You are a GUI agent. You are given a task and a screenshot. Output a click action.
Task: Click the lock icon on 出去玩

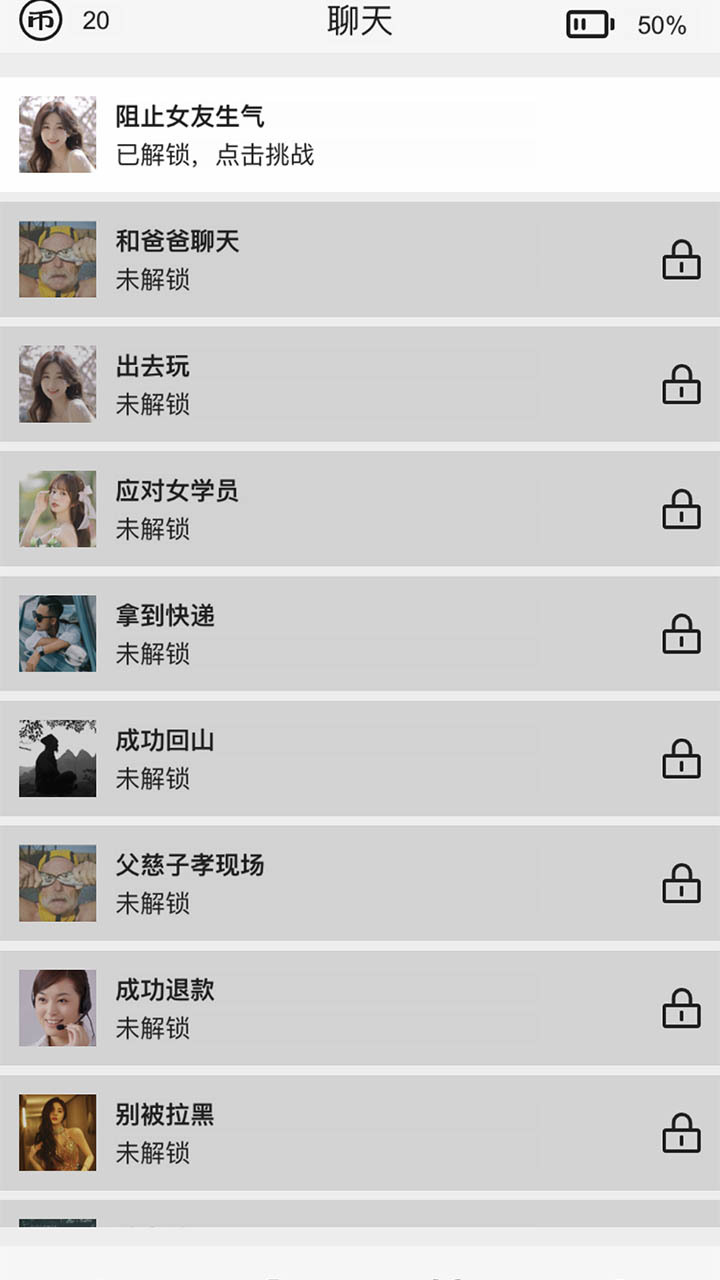(x=680, y=386)
